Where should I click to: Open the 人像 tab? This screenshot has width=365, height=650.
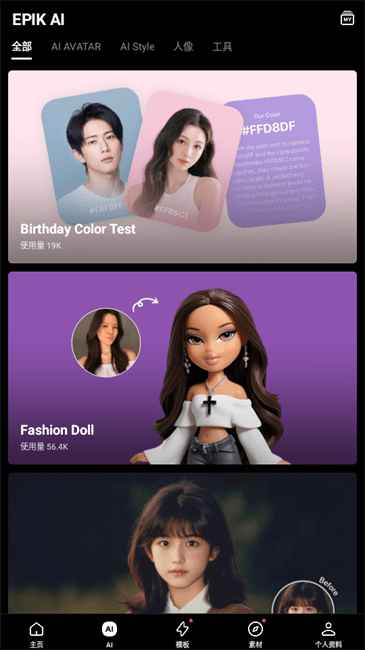[183, 46]
